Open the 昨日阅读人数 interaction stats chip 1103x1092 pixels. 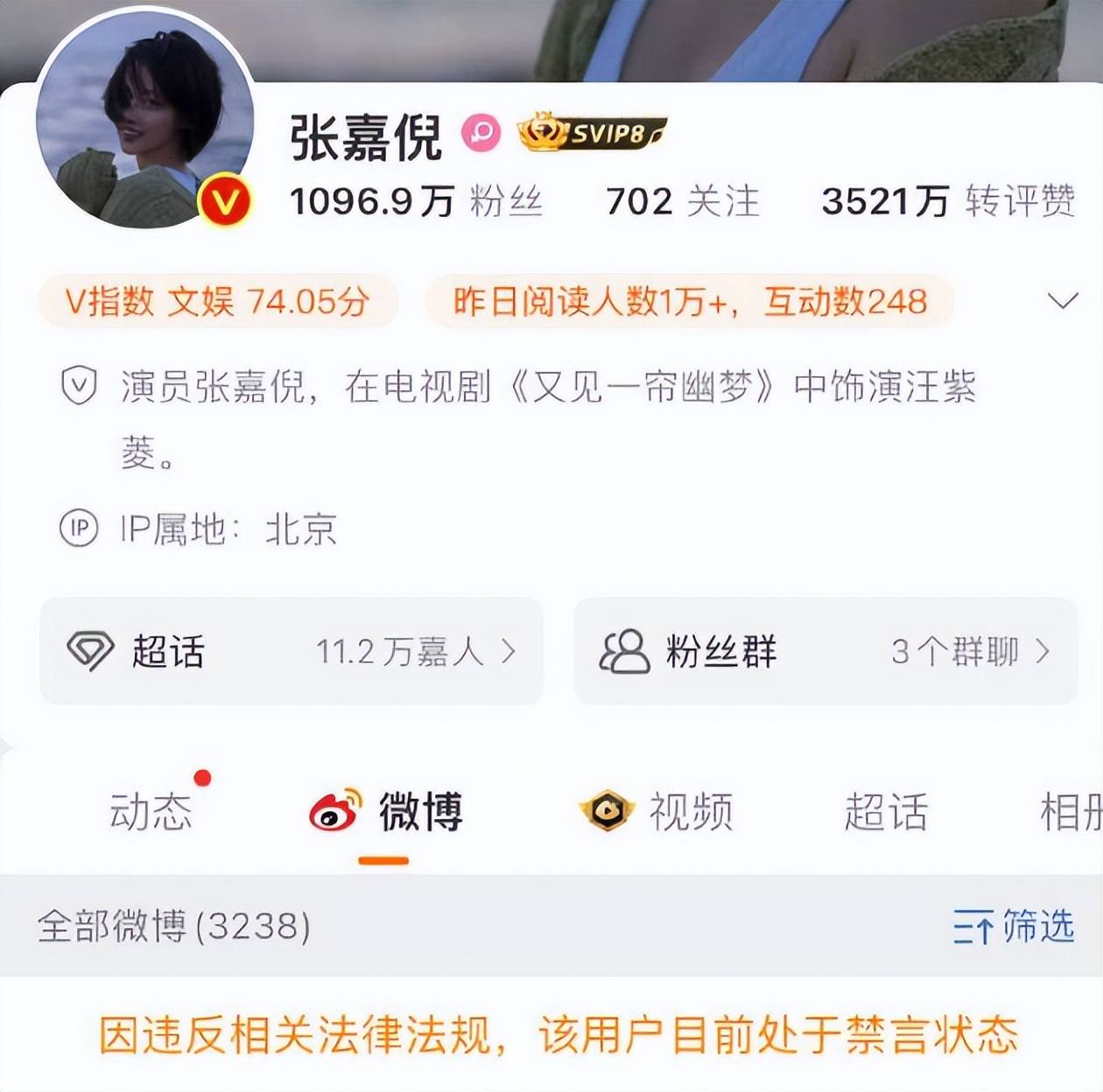(689, 302)
